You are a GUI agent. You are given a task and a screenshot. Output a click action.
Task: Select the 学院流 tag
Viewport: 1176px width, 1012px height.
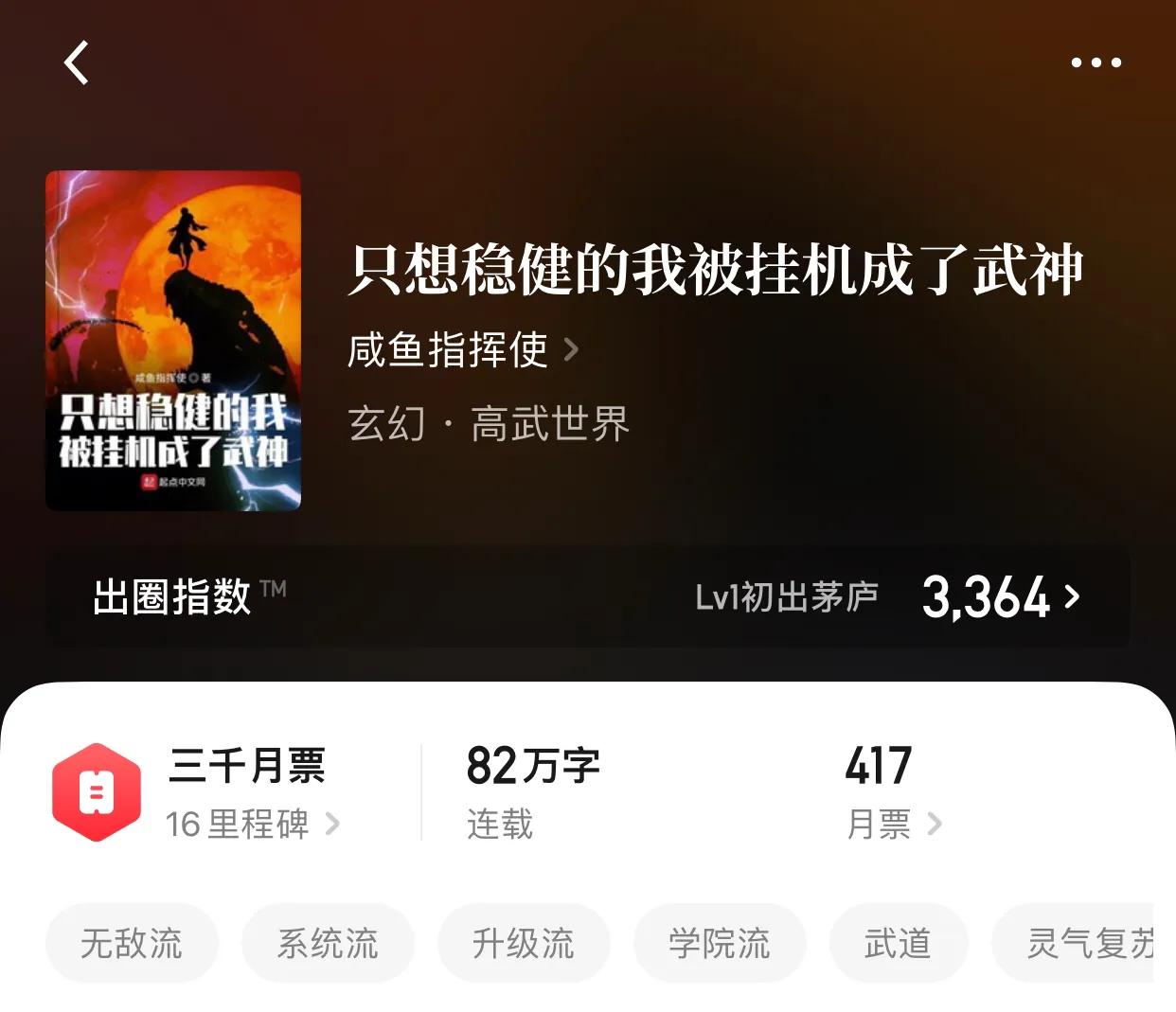(x=720, y=943)
